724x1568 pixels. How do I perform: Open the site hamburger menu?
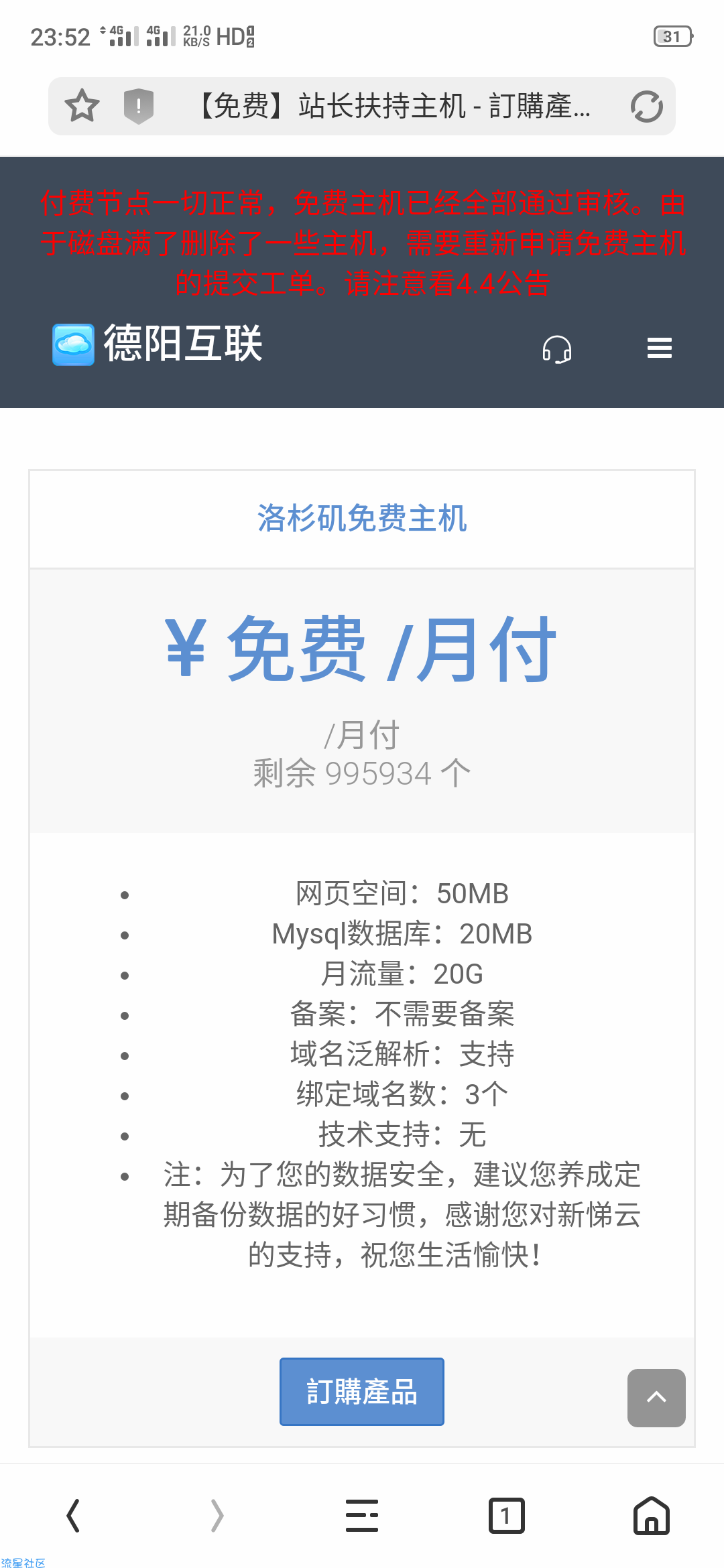click(659, 348)
